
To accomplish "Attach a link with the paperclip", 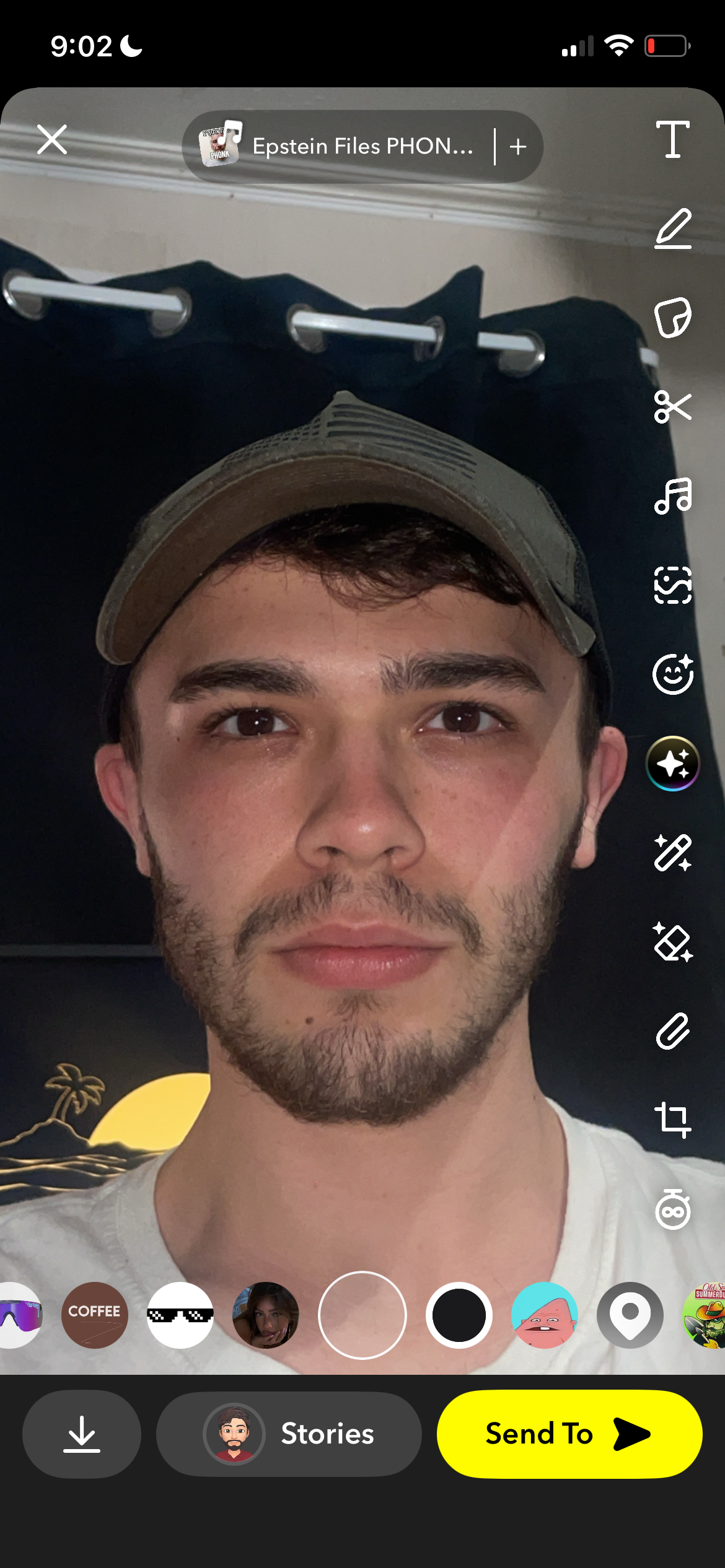I will pyautogui.click(x=673, y=1031).
